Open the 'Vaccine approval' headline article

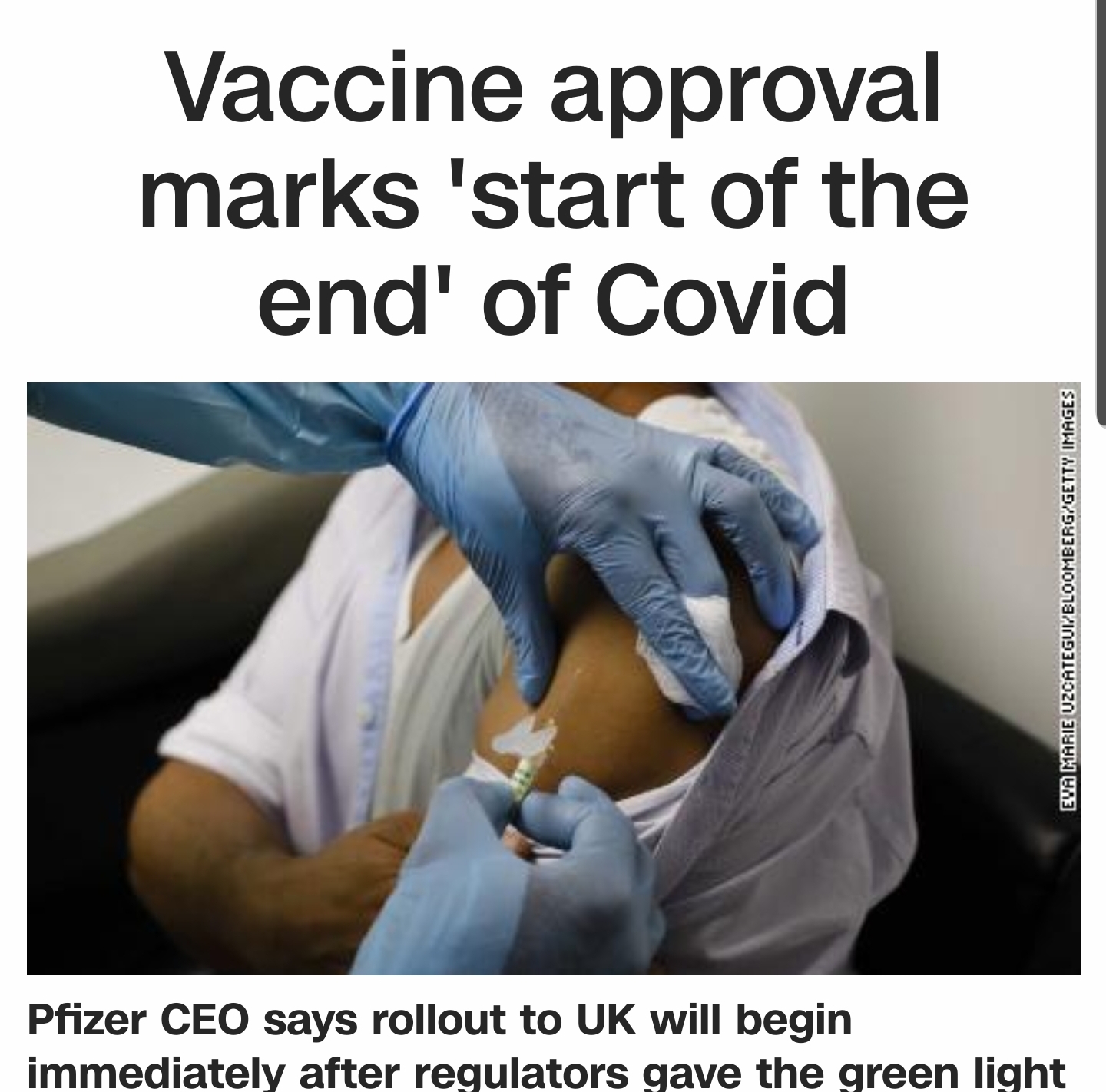tap(553, 196)
